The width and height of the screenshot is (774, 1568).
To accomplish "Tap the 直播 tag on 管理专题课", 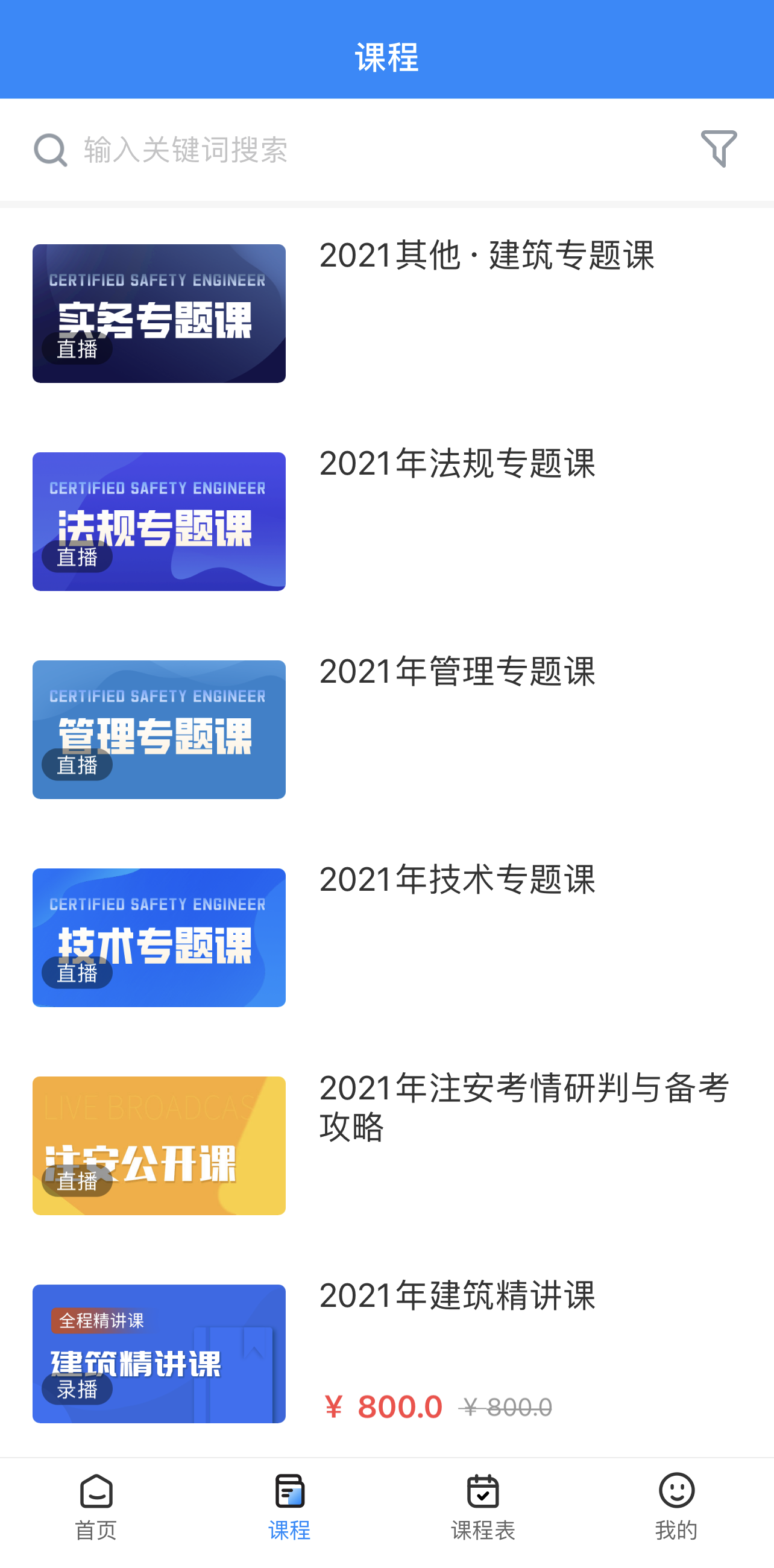I will 78,765.
